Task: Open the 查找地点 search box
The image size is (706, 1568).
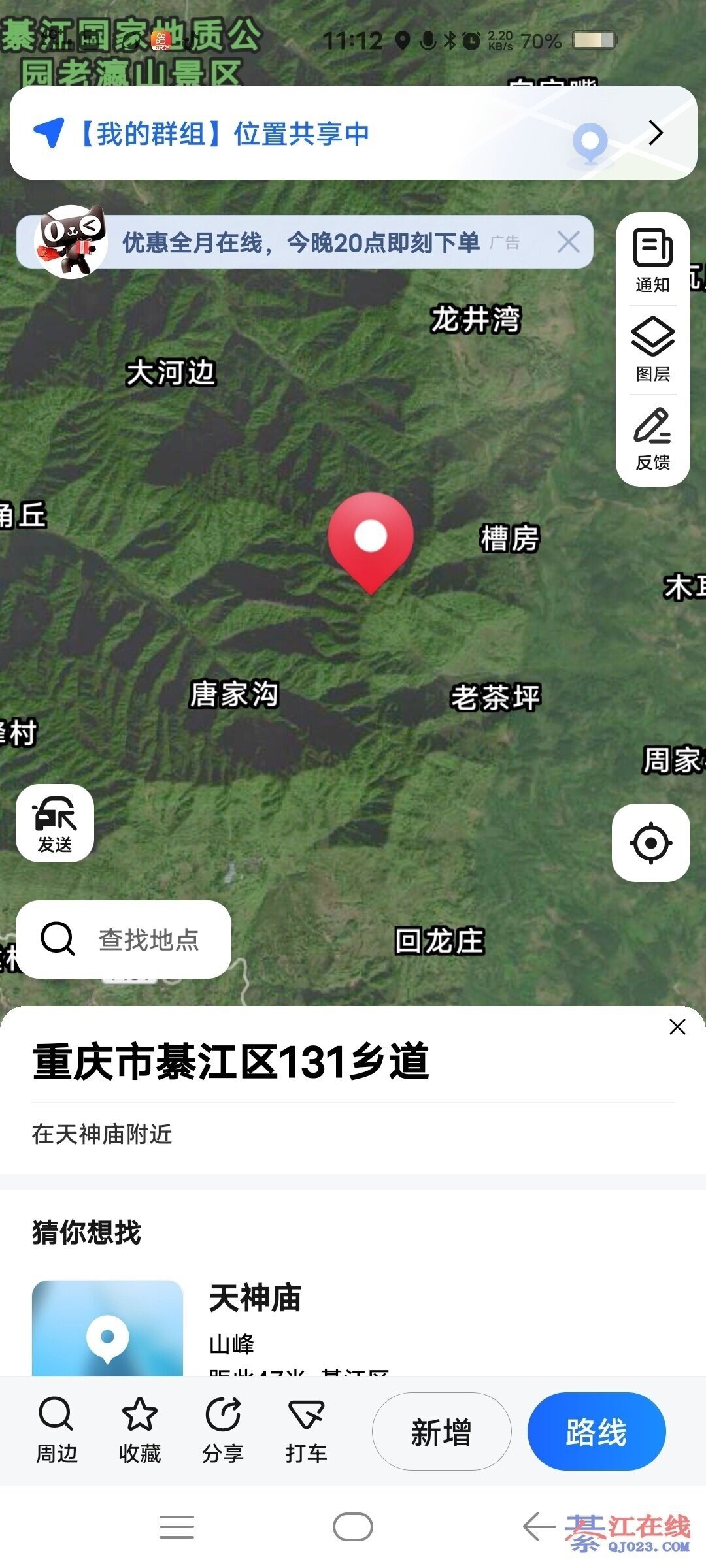Action: click(124, 939)
